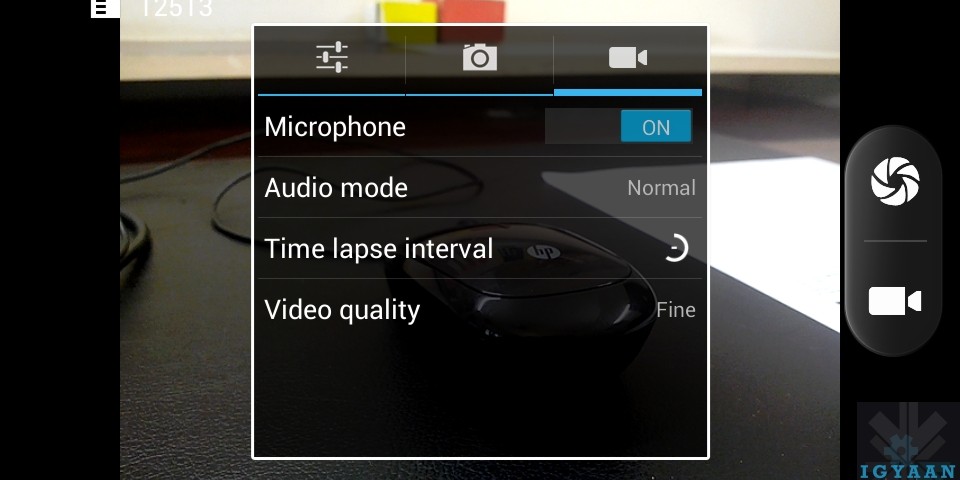Turn off the Microphone switch
Screen dimensions: 960x480
[x=619, y=127]
